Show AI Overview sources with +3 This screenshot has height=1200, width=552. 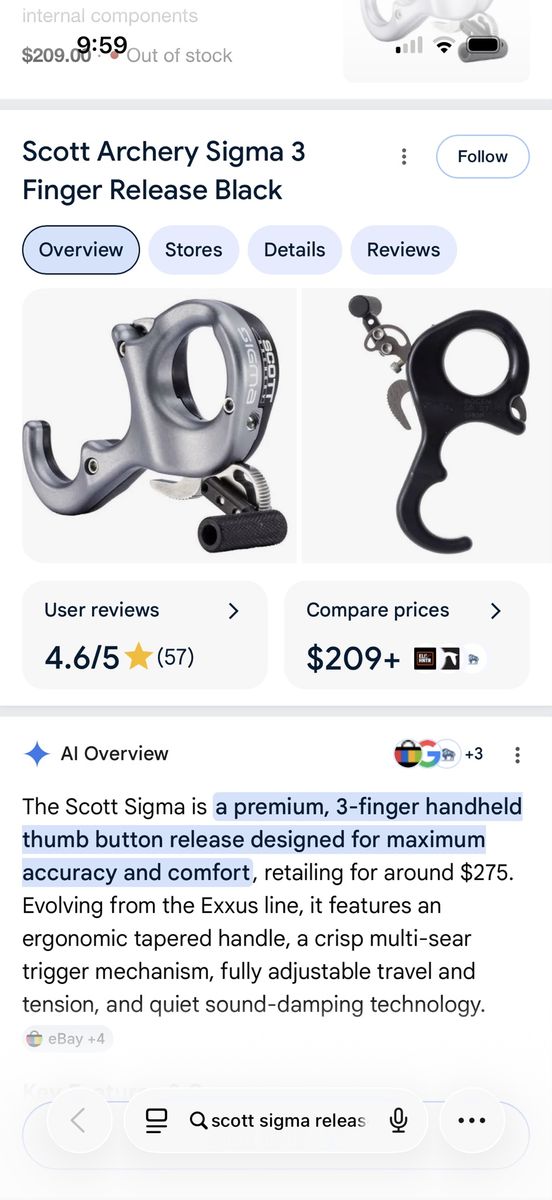coord(440,754)
